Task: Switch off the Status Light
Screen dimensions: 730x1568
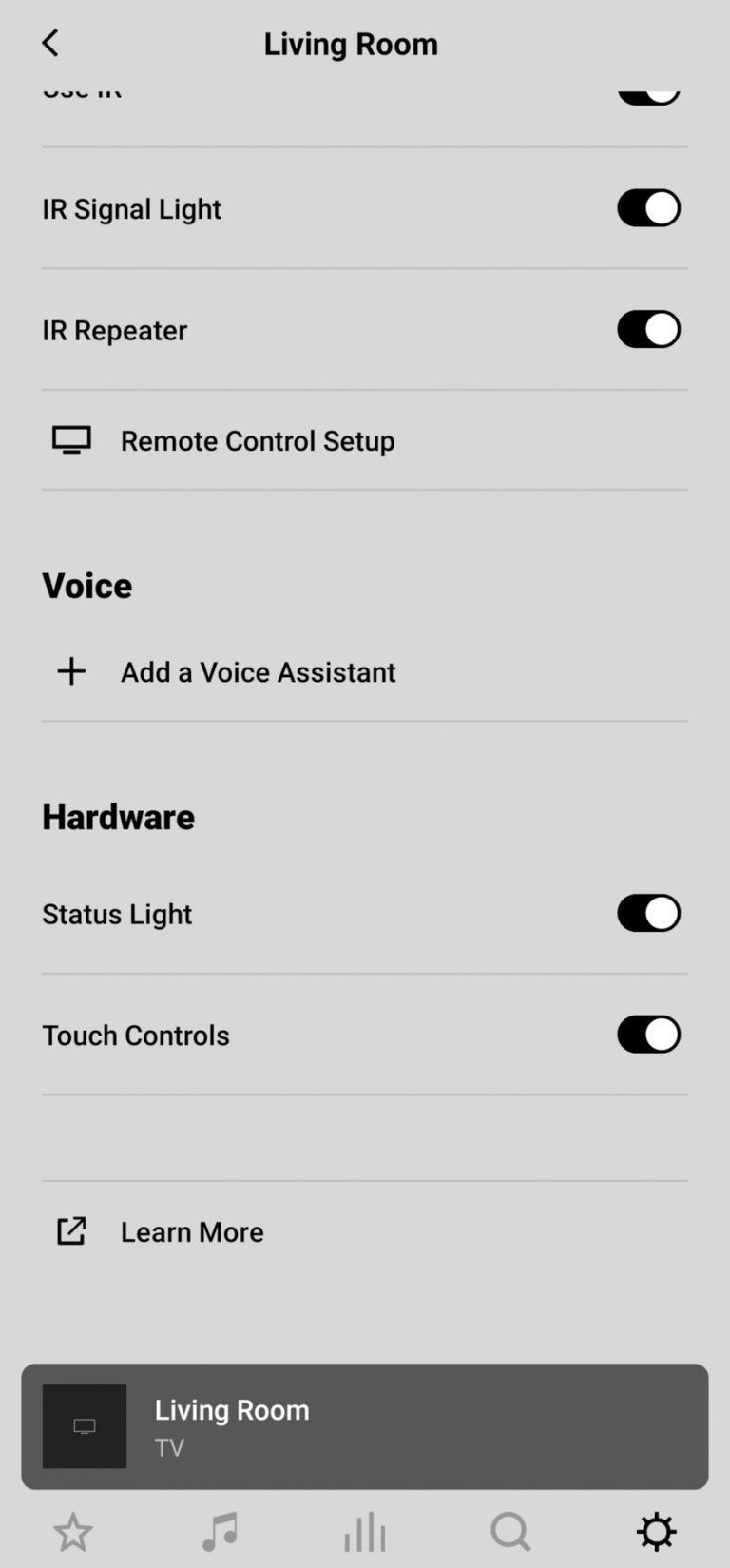Action: tap(648, 914)
